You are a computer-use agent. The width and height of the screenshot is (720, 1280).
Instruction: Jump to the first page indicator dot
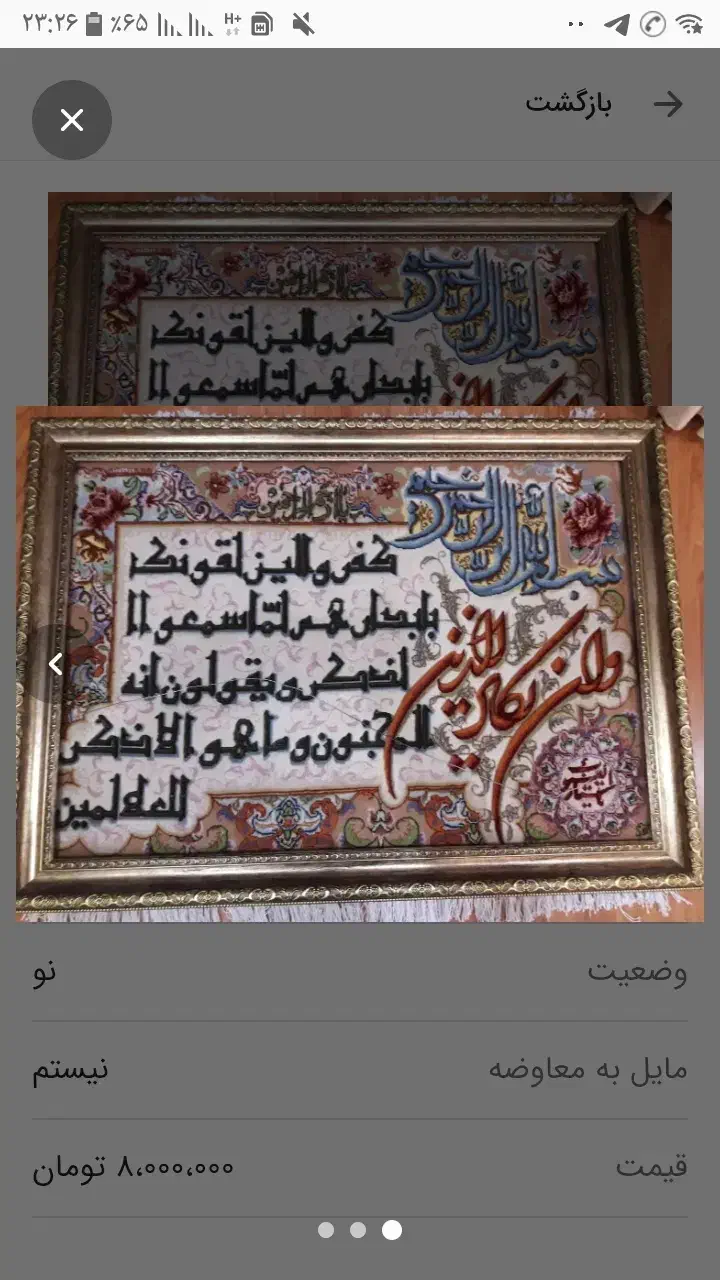[326, 1230]
